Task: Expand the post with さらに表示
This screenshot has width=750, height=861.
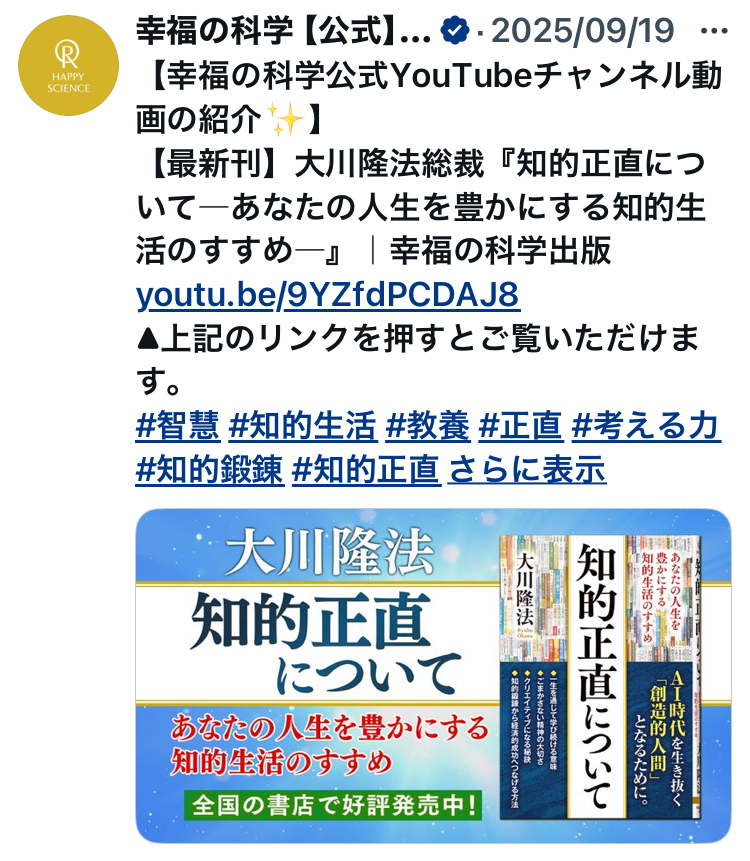Action: pos(527,468)
